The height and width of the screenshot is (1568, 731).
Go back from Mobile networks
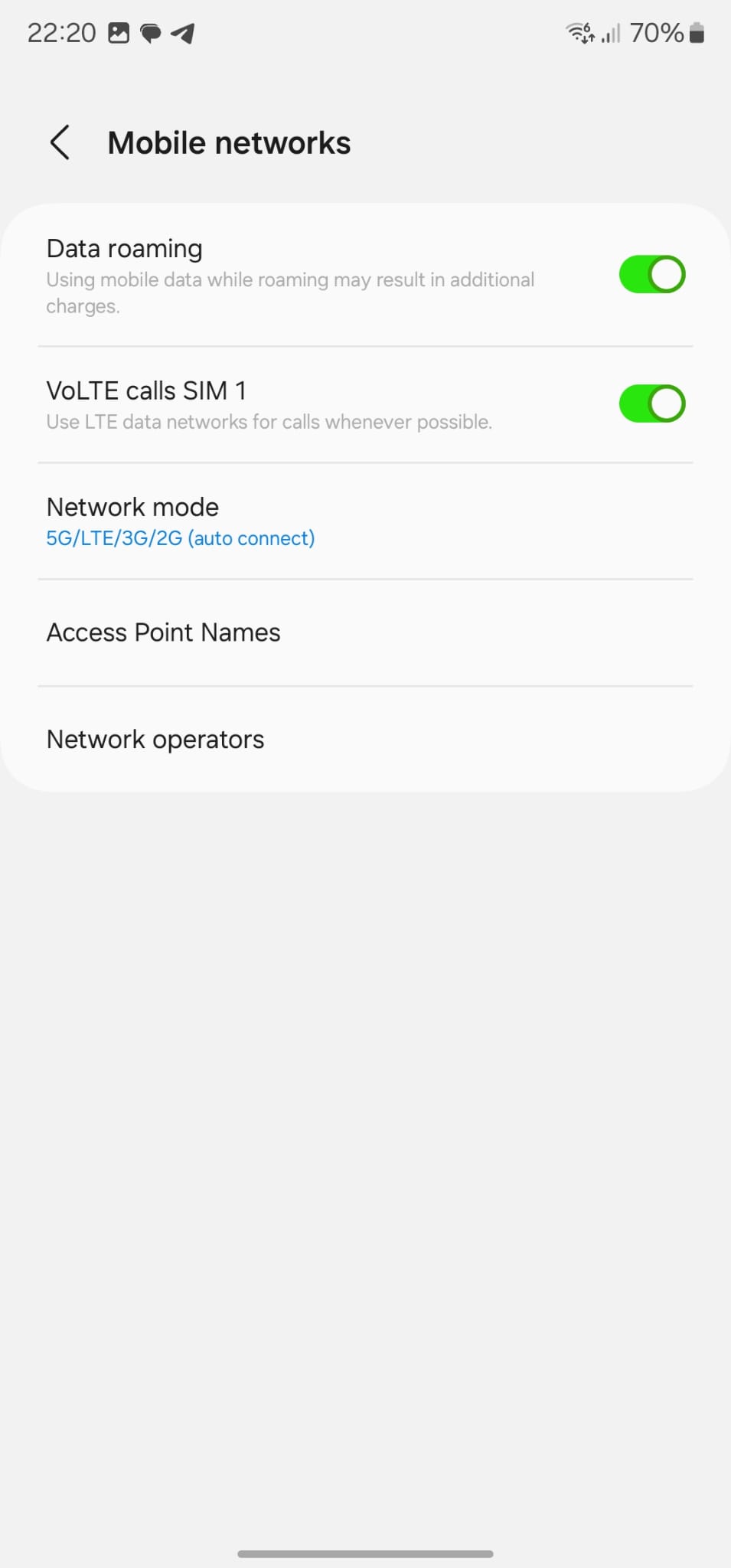click(x=60, y=142)
